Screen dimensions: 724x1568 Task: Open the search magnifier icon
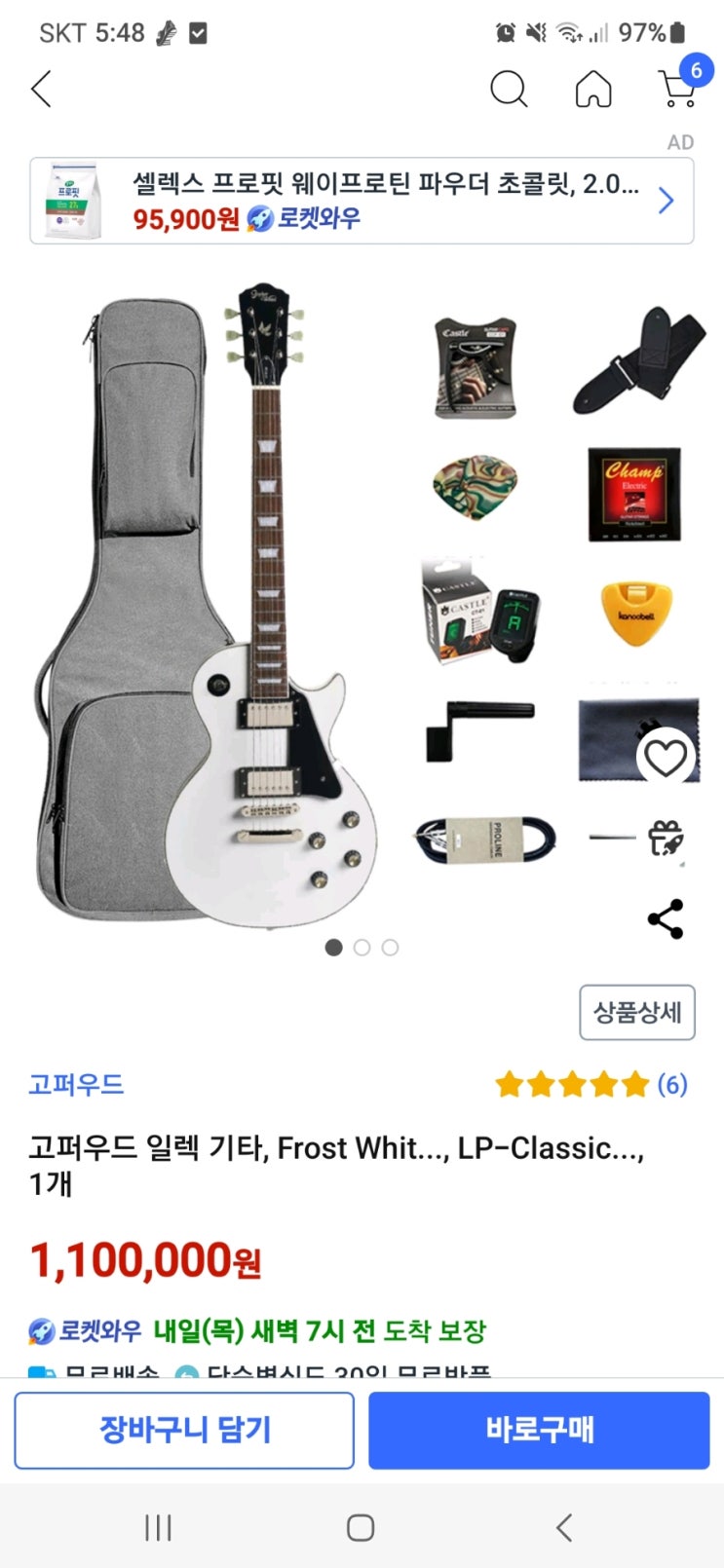click(508, 90)
